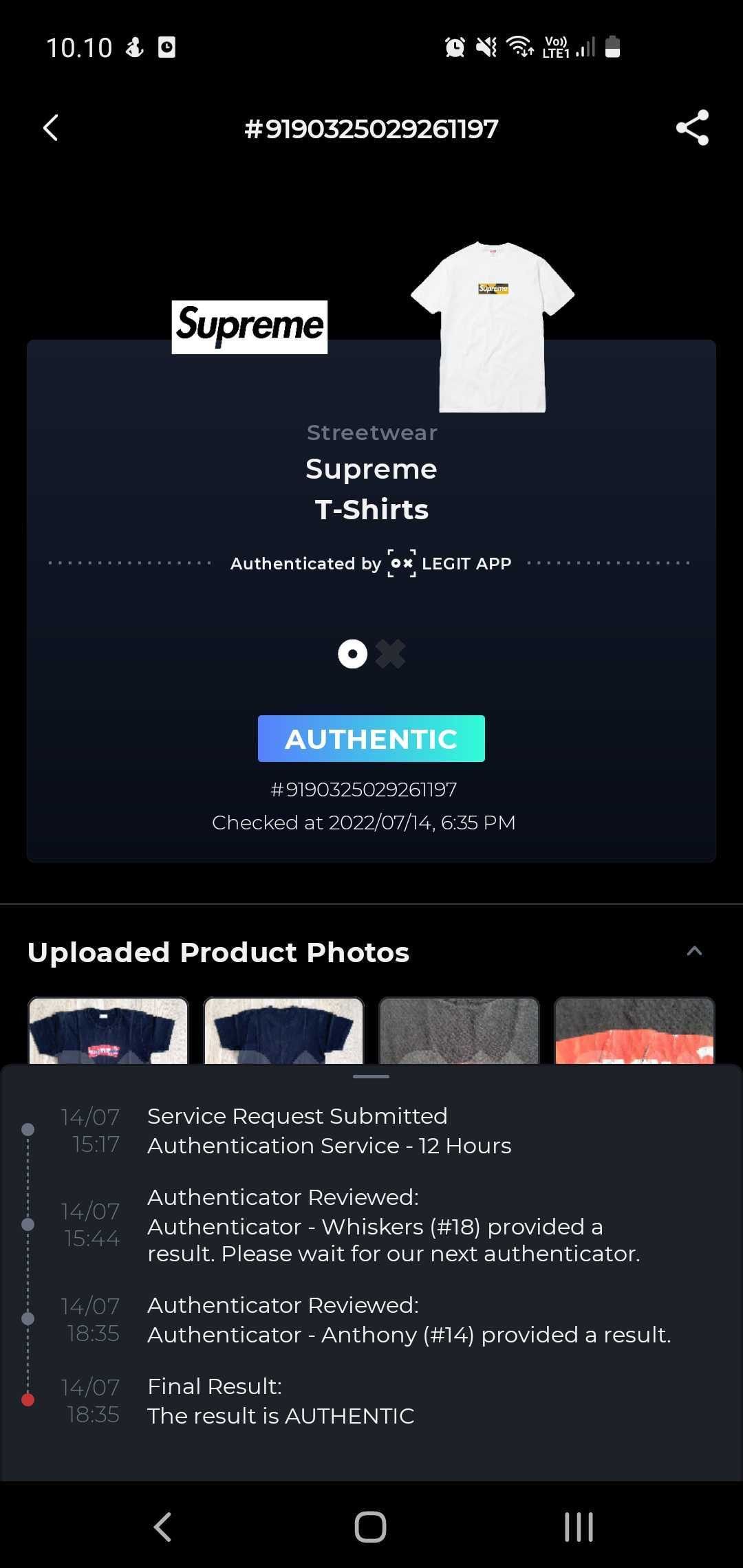This screenshot has height=1568, width=743.
Task: Open the second uploaded shirt photo
Action: pyautogui.click(x=283, y=1030)
